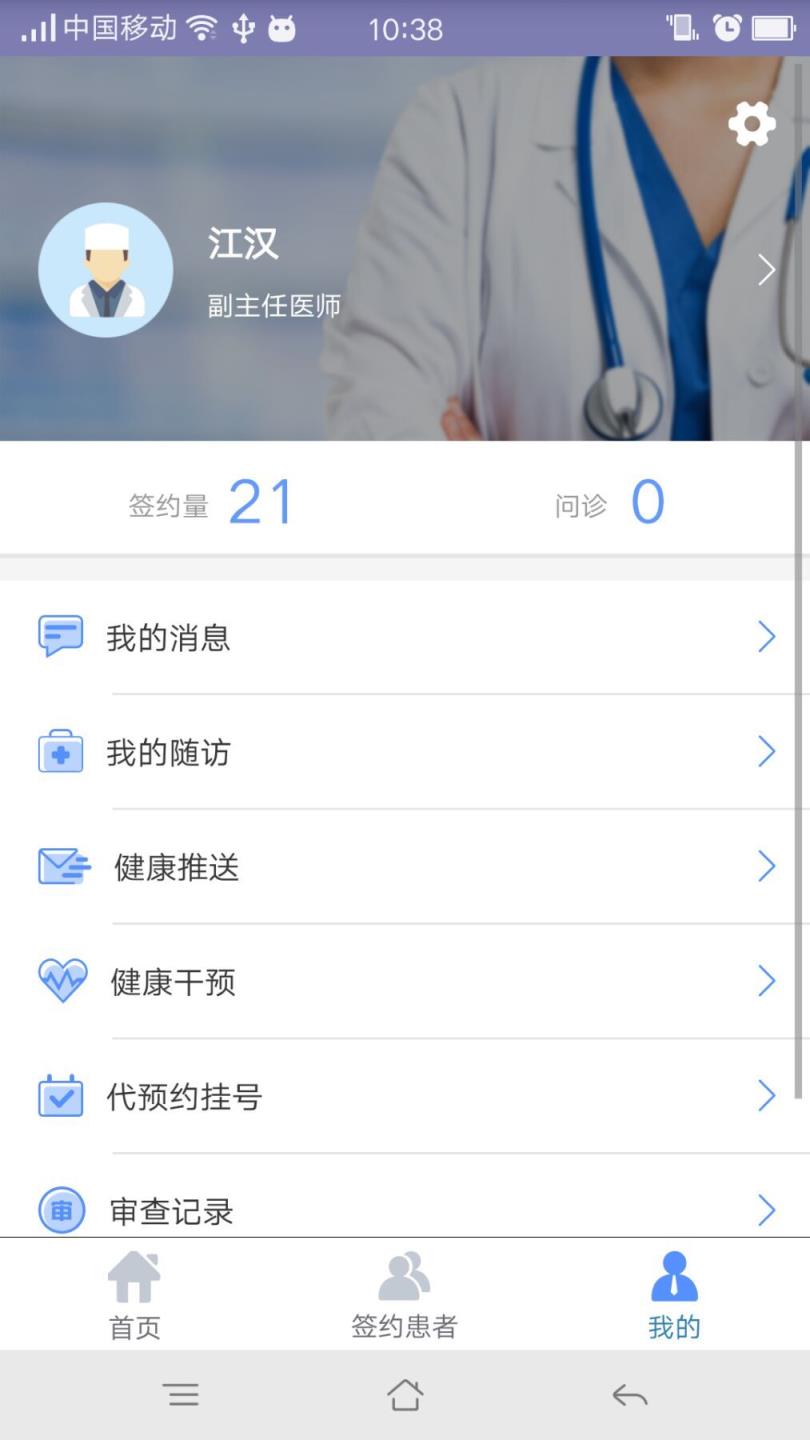Switch to the 首页 tab
810x1440 pixels.
[133, 1293]
